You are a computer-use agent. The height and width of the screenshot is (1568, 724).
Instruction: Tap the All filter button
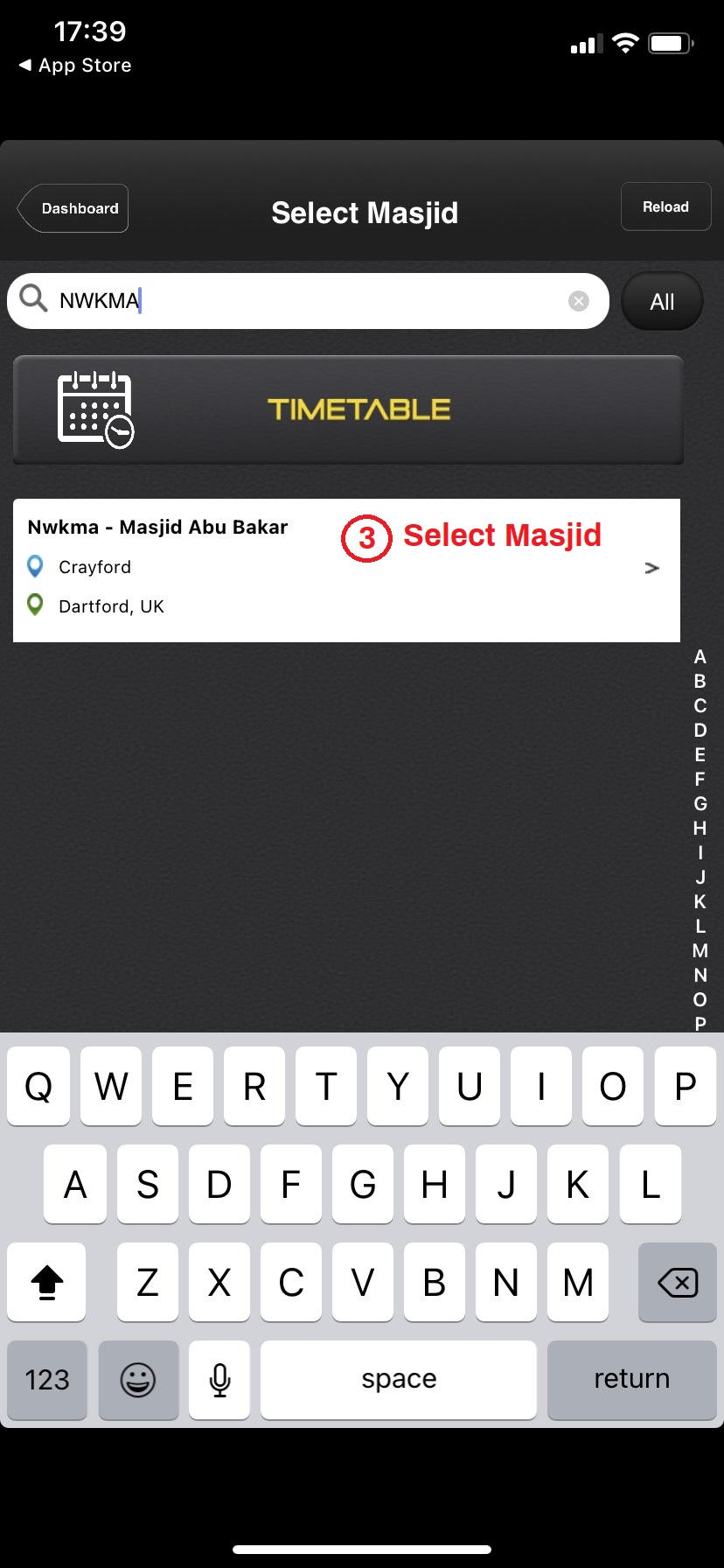(x=662, y=302)
